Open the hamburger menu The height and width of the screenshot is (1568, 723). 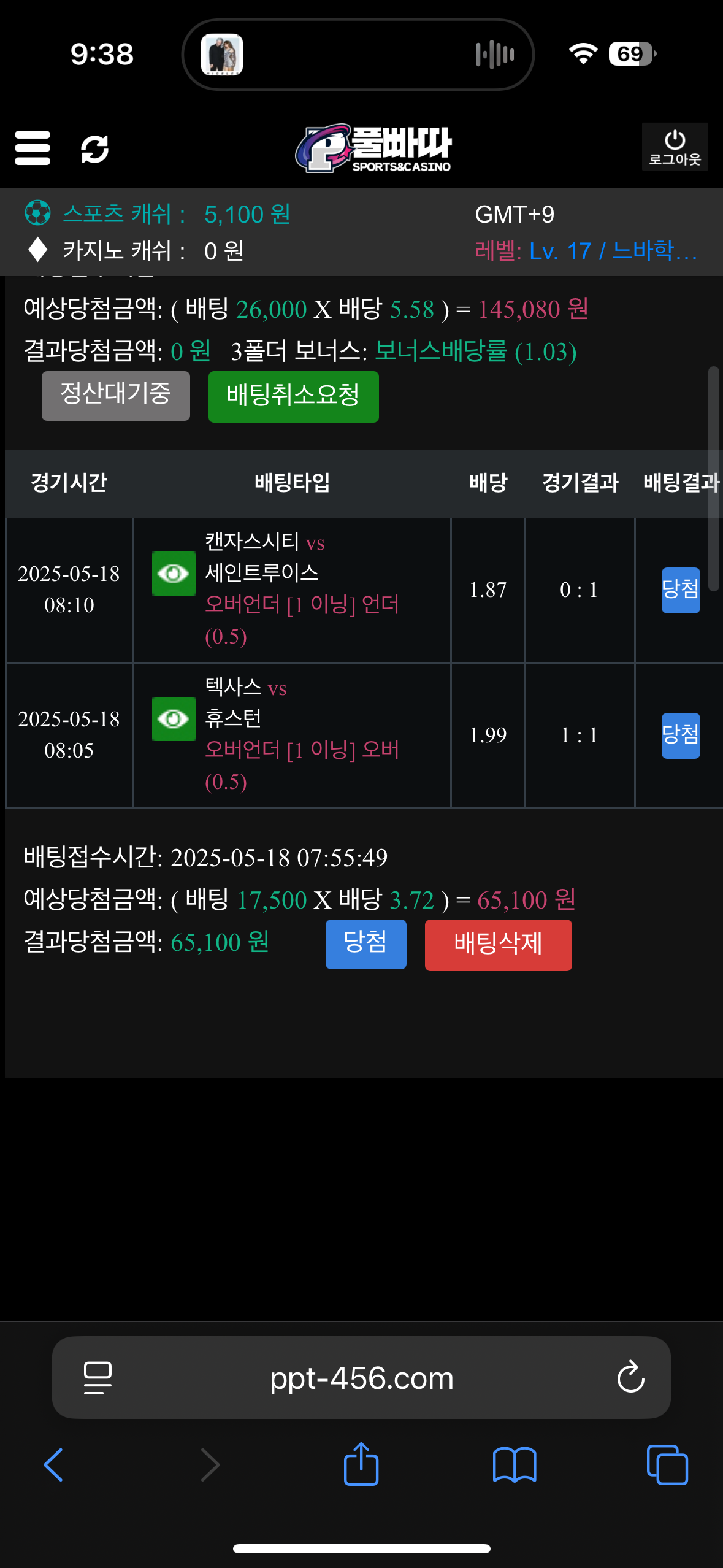tap(33, 148)
